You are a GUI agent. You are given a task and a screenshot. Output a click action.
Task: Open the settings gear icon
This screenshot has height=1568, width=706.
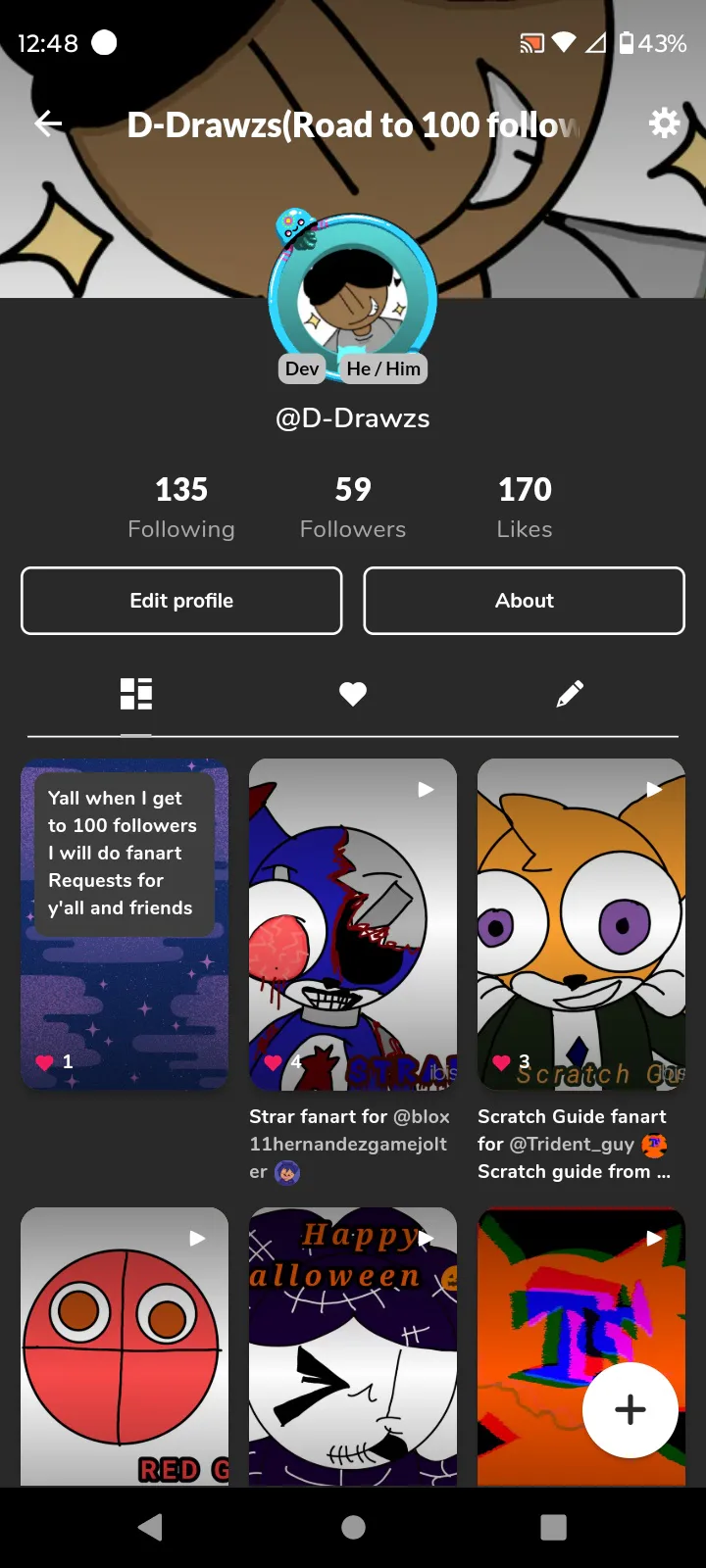[x=664, y=123]
